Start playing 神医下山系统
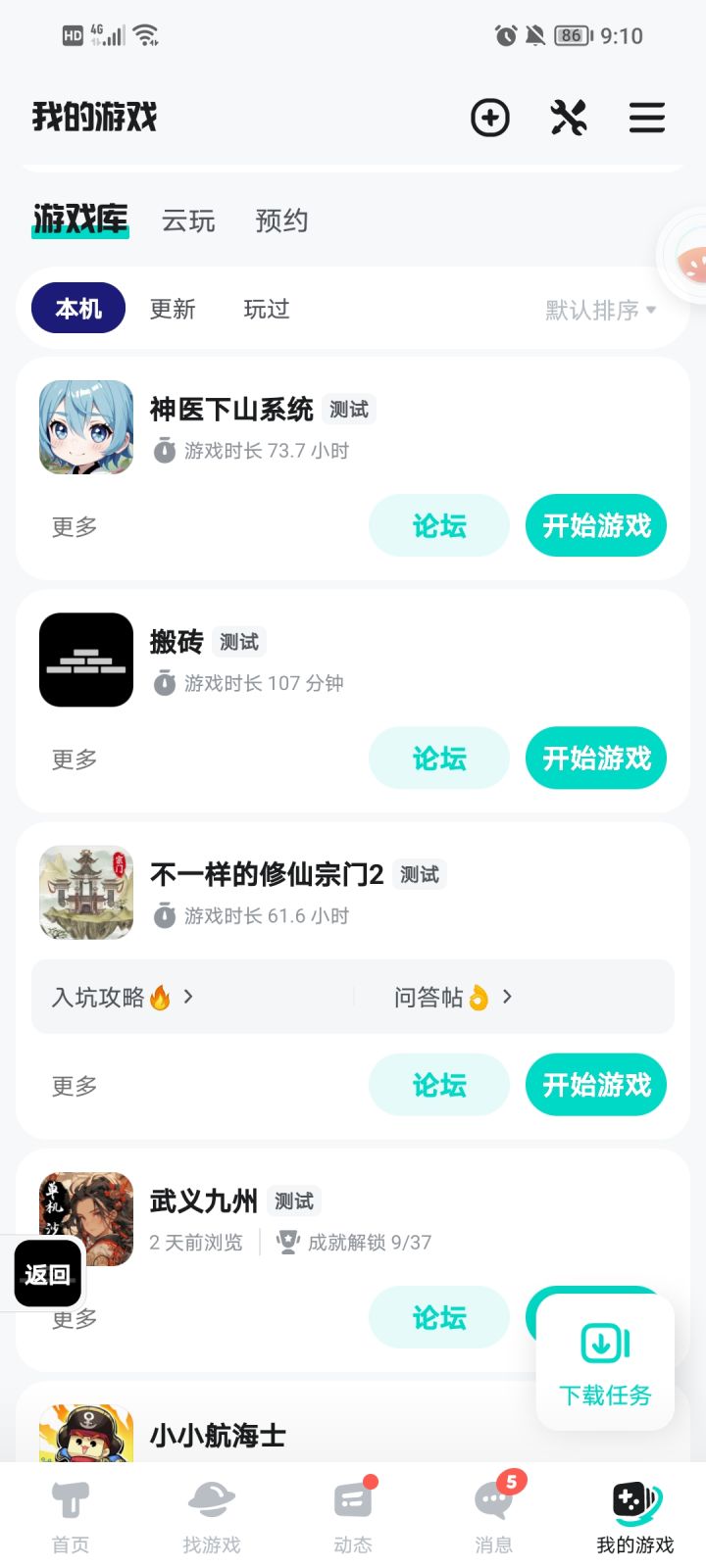 (596, 526)
